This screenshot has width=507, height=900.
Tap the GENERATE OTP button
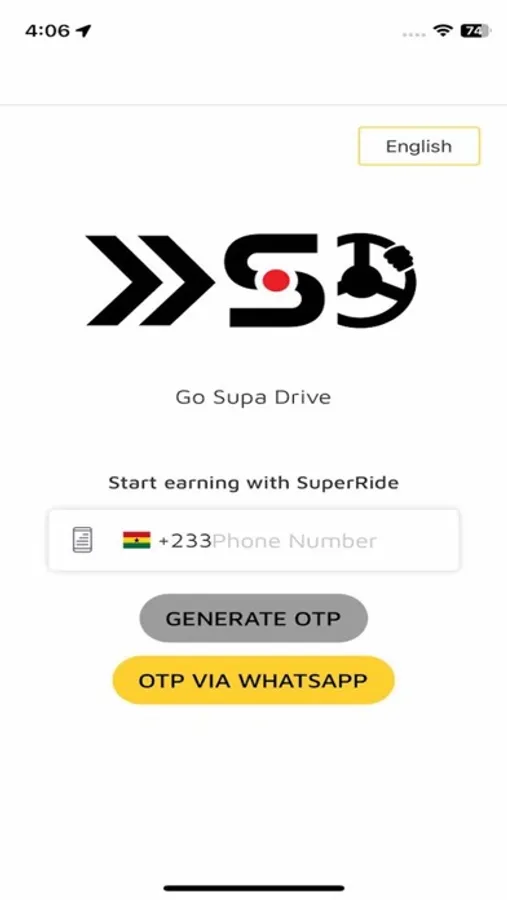(x=253, y=618)
